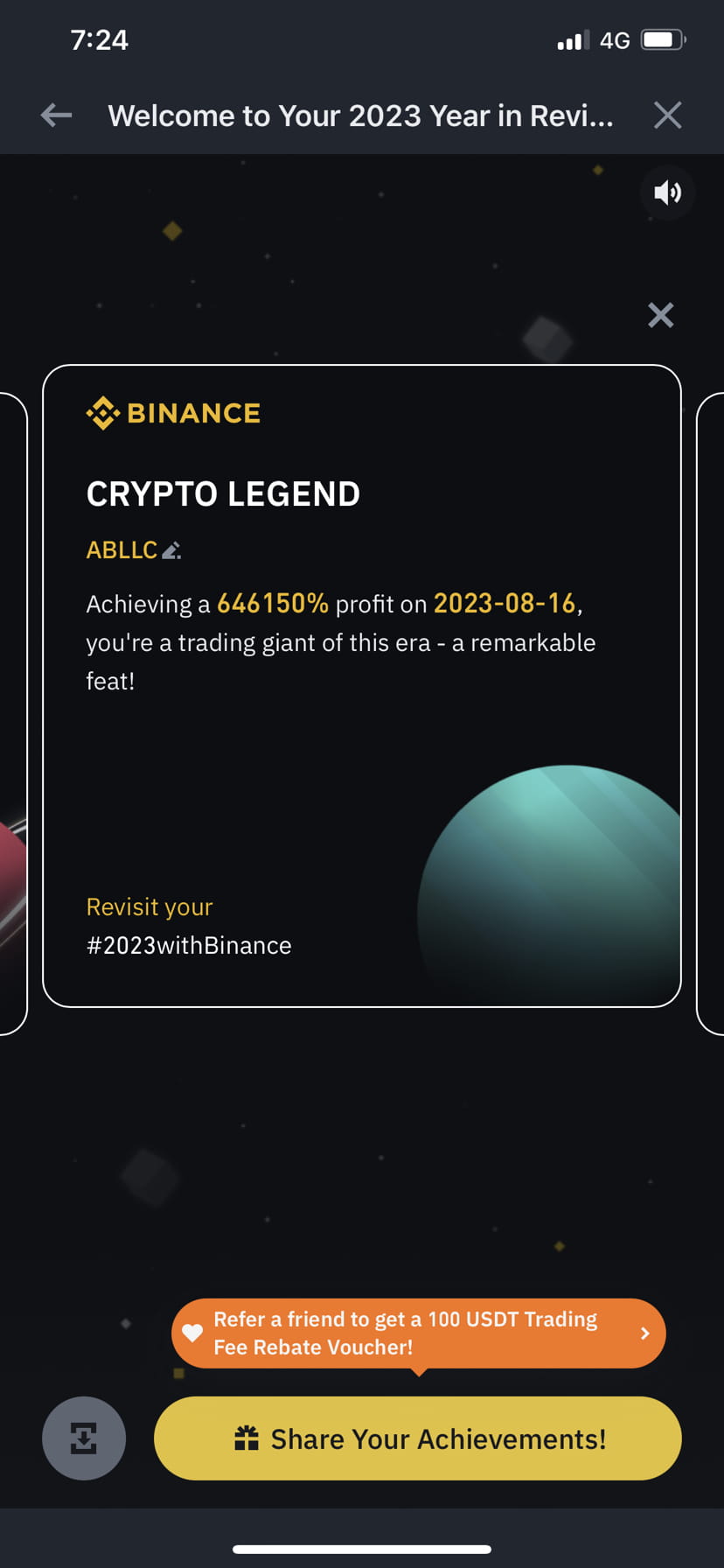Screen dimensions: 724x1568
Task: Tap the speaker icon to toggle sound
Action: pyautogui.click(x=667, y=192)
